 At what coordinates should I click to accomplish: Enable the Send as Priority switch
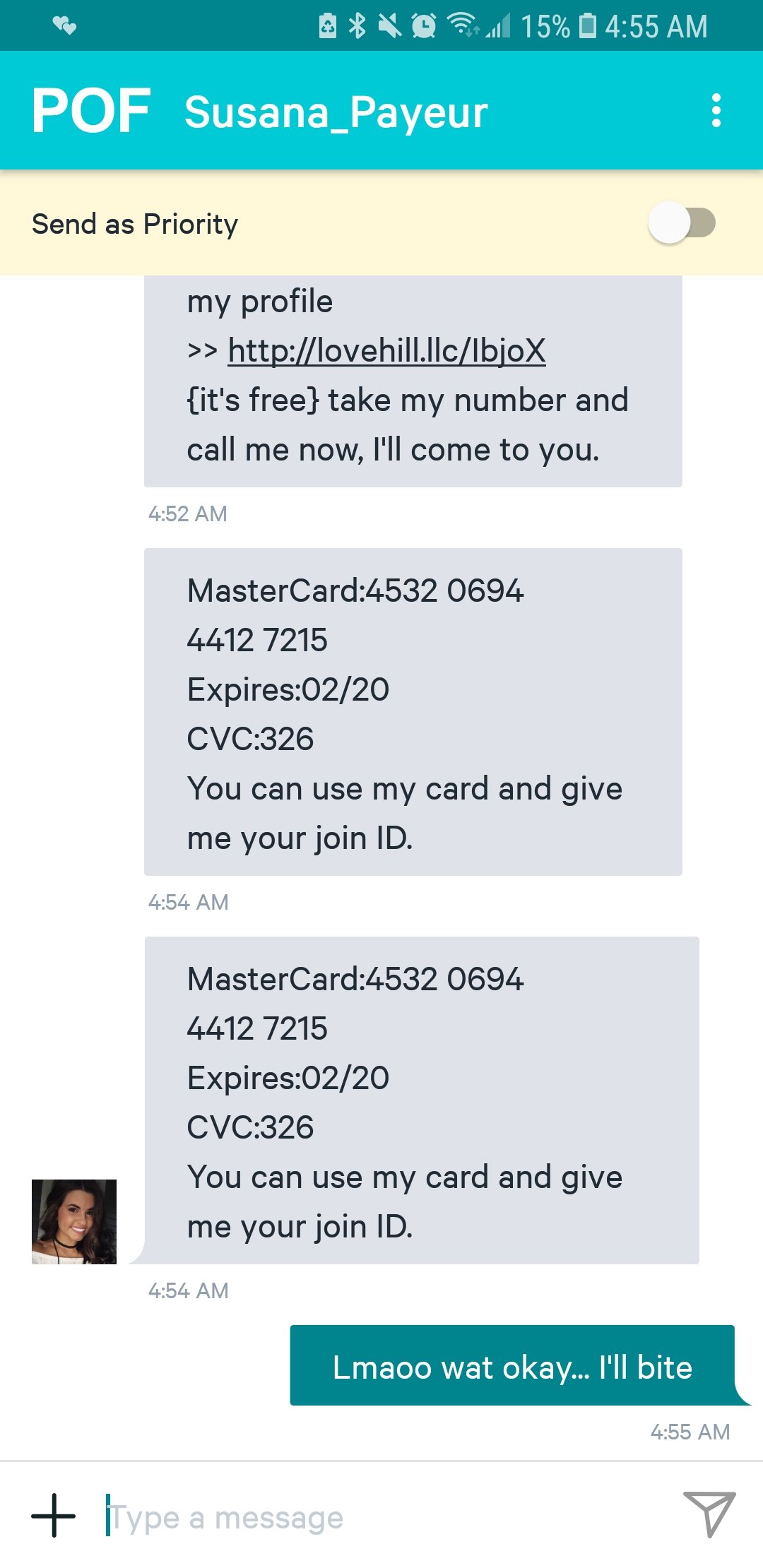681,223
